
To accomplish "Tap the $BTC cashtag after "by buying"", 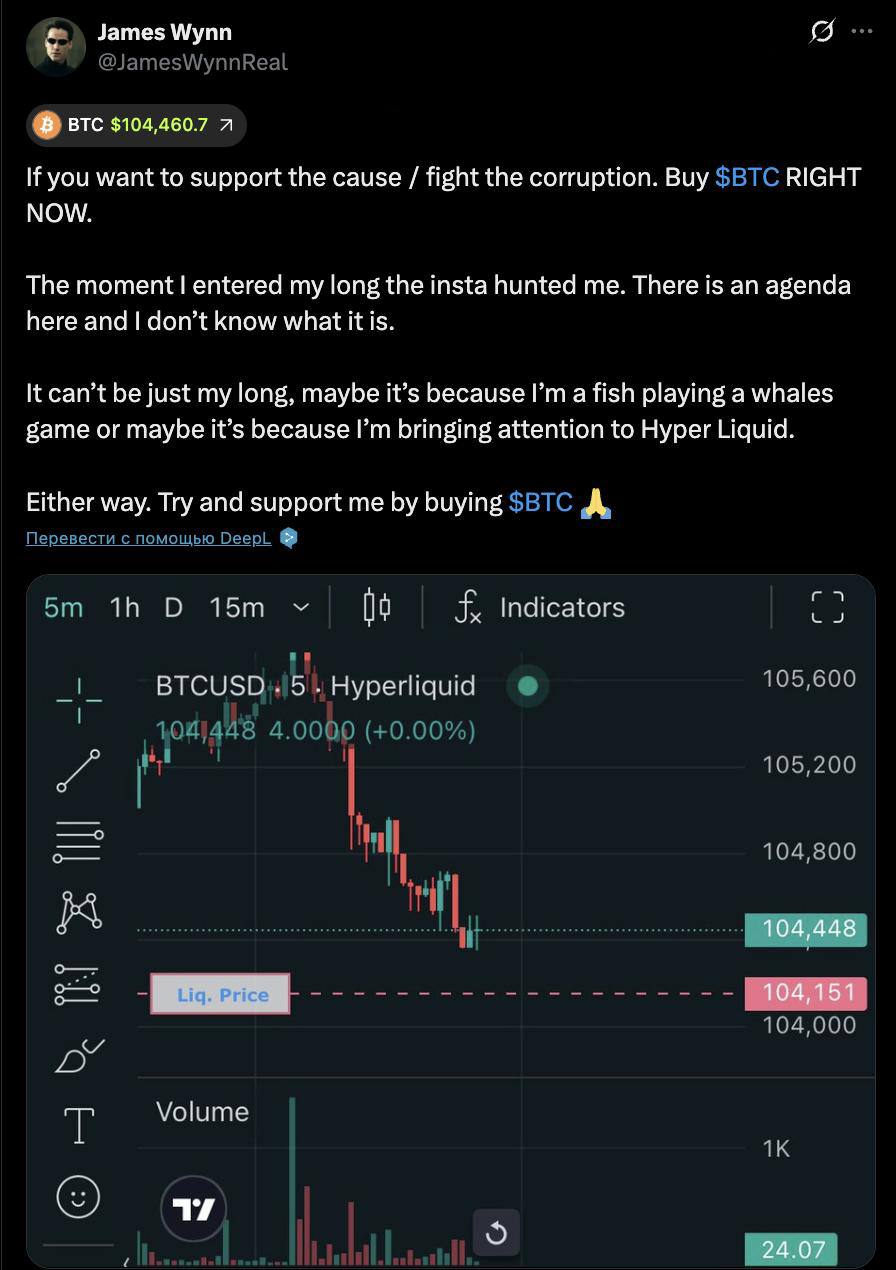I will click(540, 502).
